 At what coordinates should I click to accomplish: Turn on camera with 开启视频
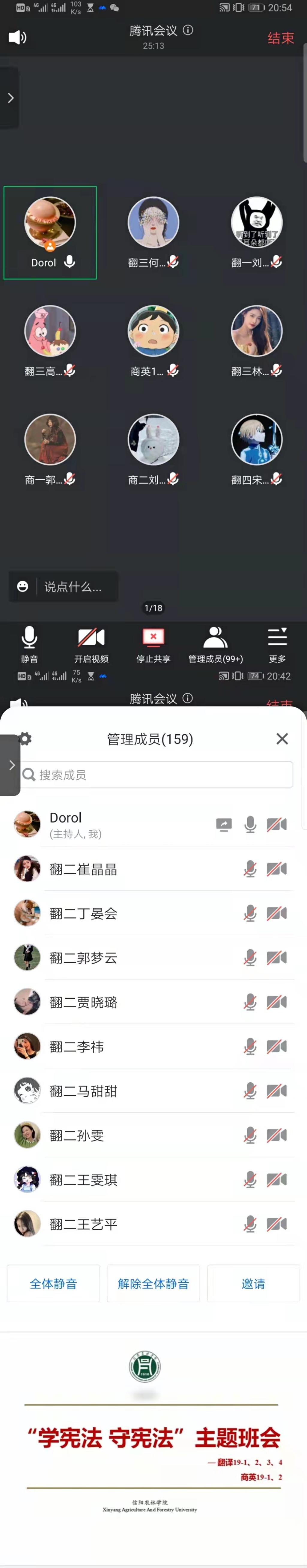pyautogui.click(x=91, y=644)
